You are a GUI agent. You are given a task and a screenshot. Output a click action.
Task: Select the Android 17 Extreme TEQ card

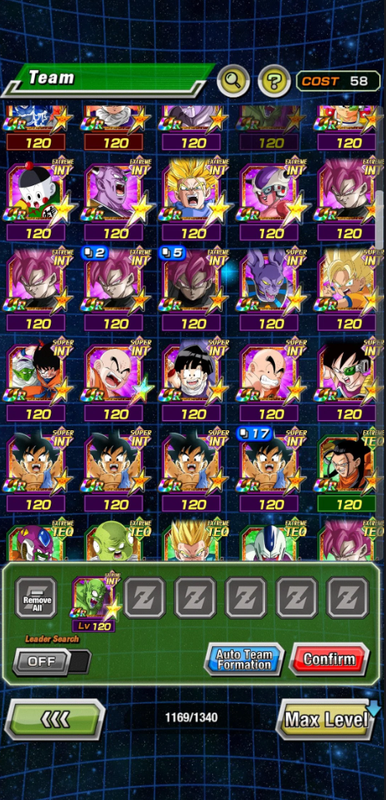click(x=349, y=471)
